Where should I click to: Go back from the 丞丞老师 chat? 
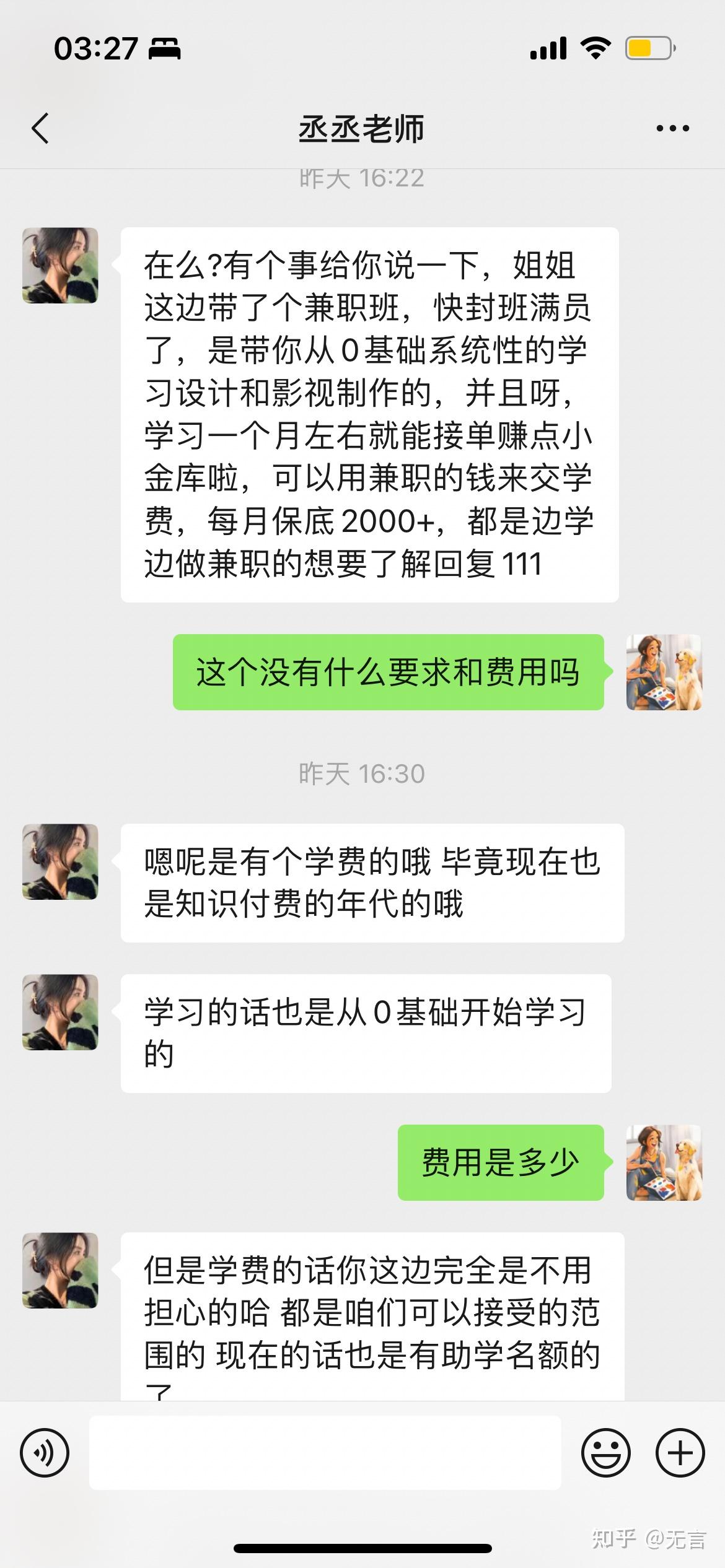point(40,129)
